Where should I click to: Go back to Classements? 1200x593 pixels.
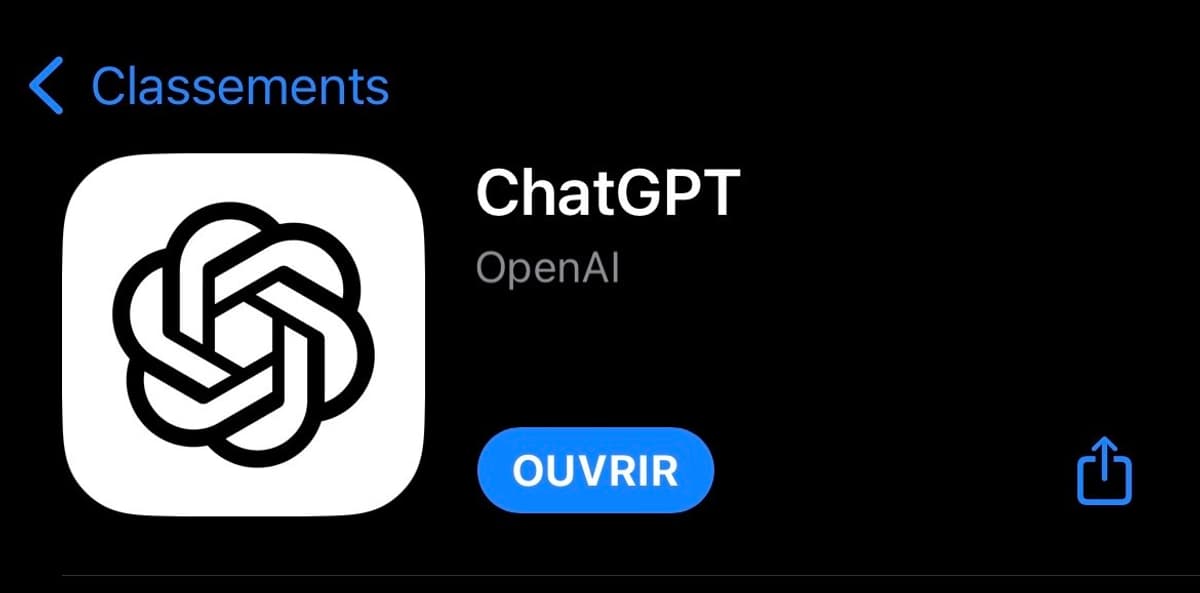(x=208, y=86)
